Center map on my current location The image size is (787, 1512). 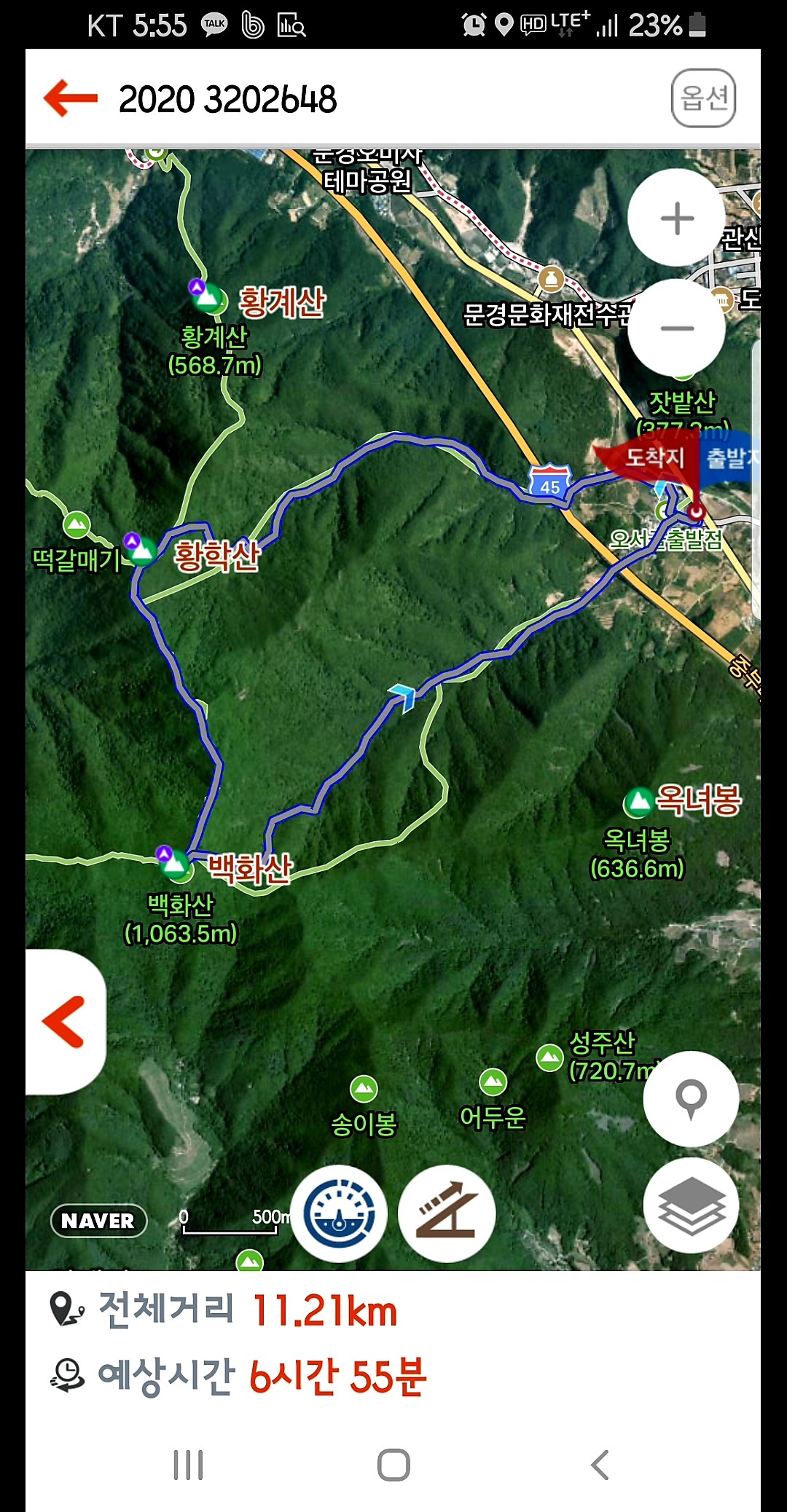[x=691, y=1098]
